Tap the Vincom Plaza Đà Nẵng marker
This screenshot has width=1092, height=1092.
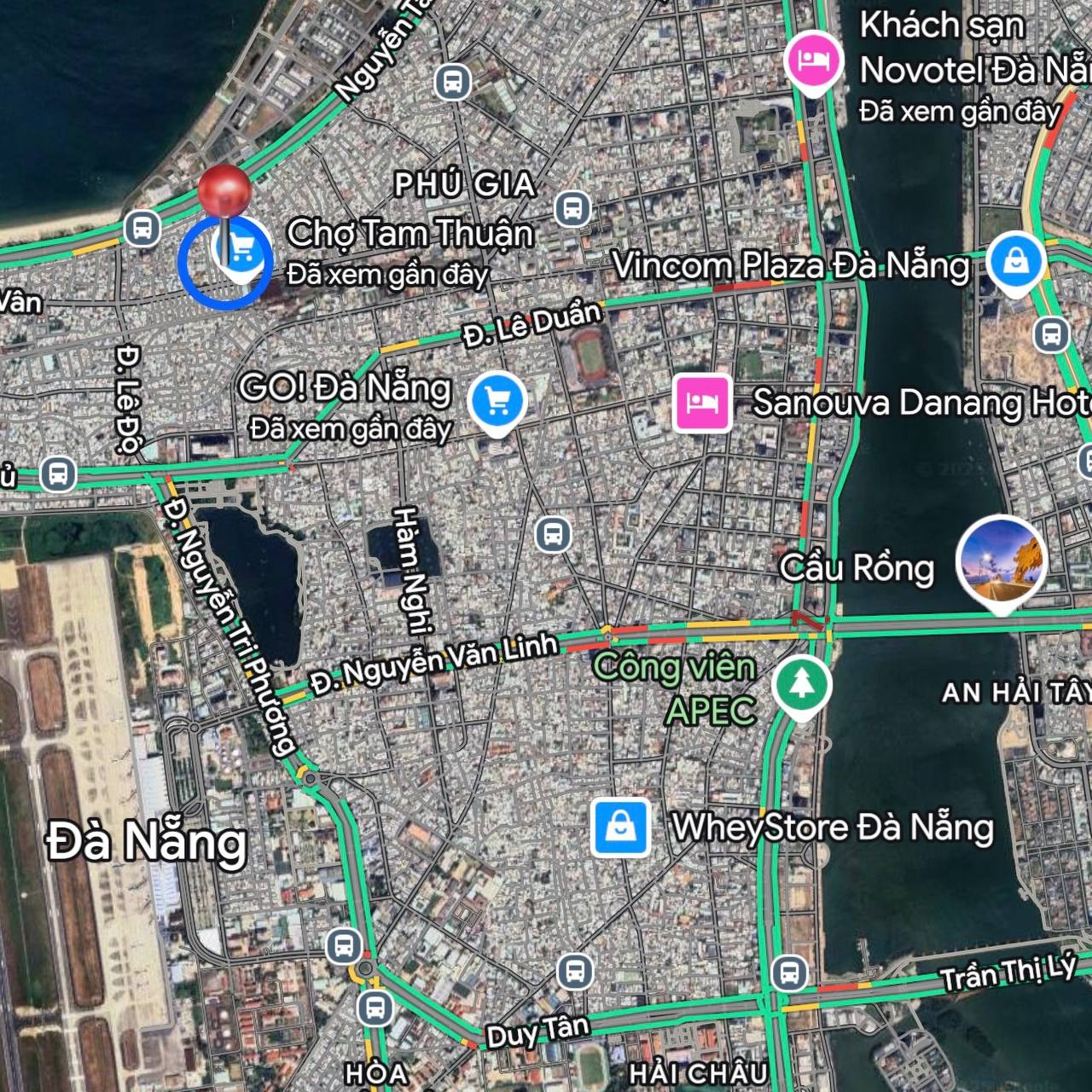click(1015, 260)
